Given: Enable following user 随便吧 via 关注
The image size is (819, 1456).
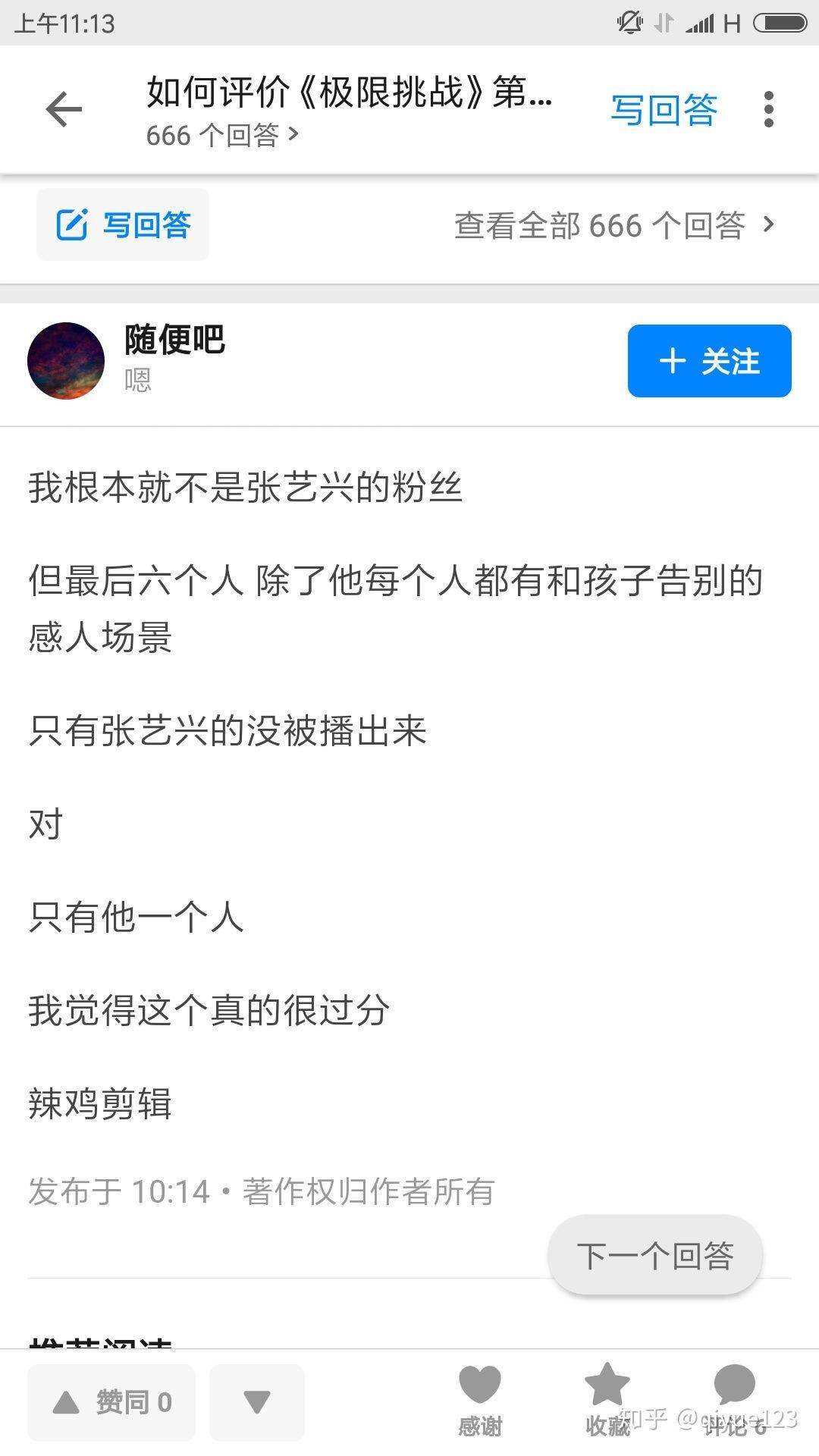Looking at the screenshot, I should pos(709,362).
